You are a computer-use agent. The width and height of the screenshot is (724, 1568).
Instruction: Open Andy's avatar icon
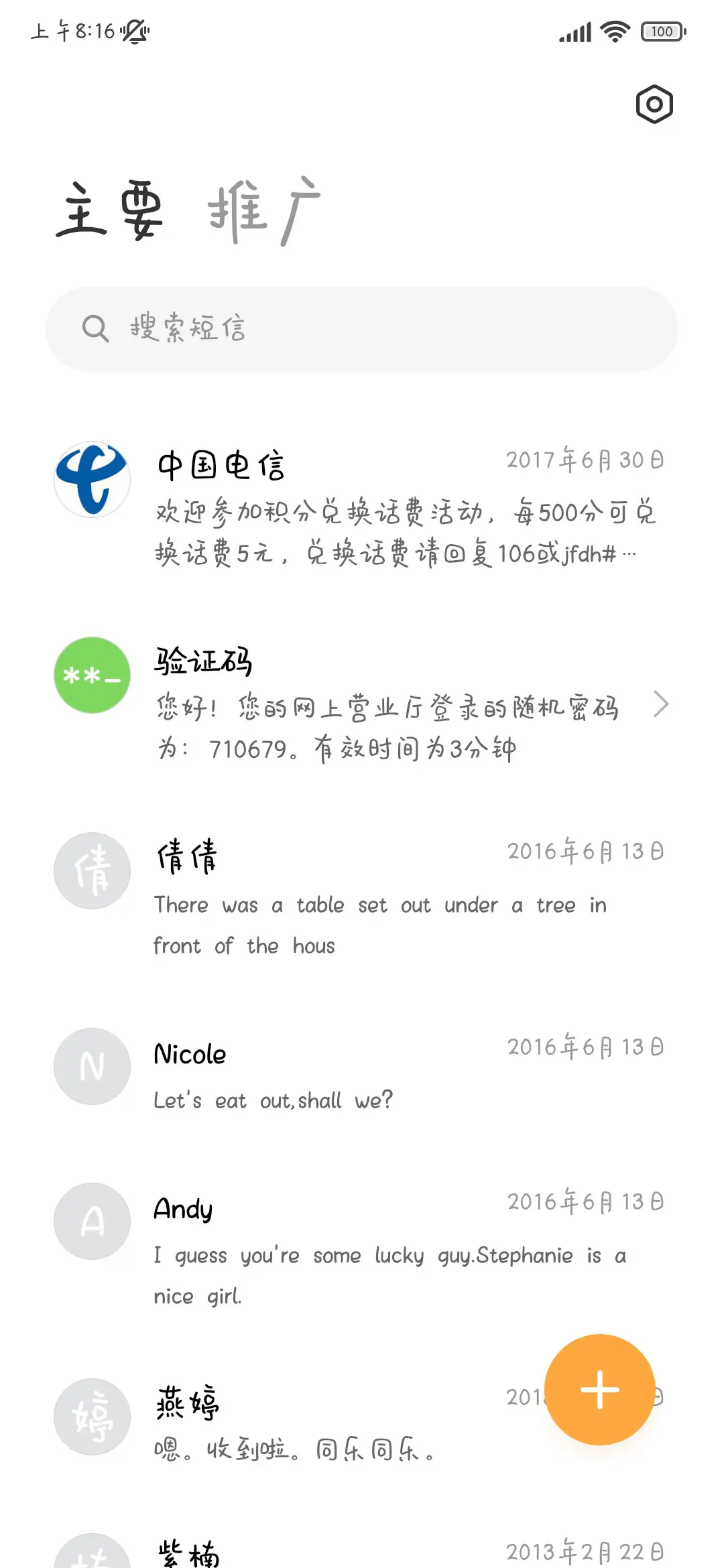[x=92, y=1221]
